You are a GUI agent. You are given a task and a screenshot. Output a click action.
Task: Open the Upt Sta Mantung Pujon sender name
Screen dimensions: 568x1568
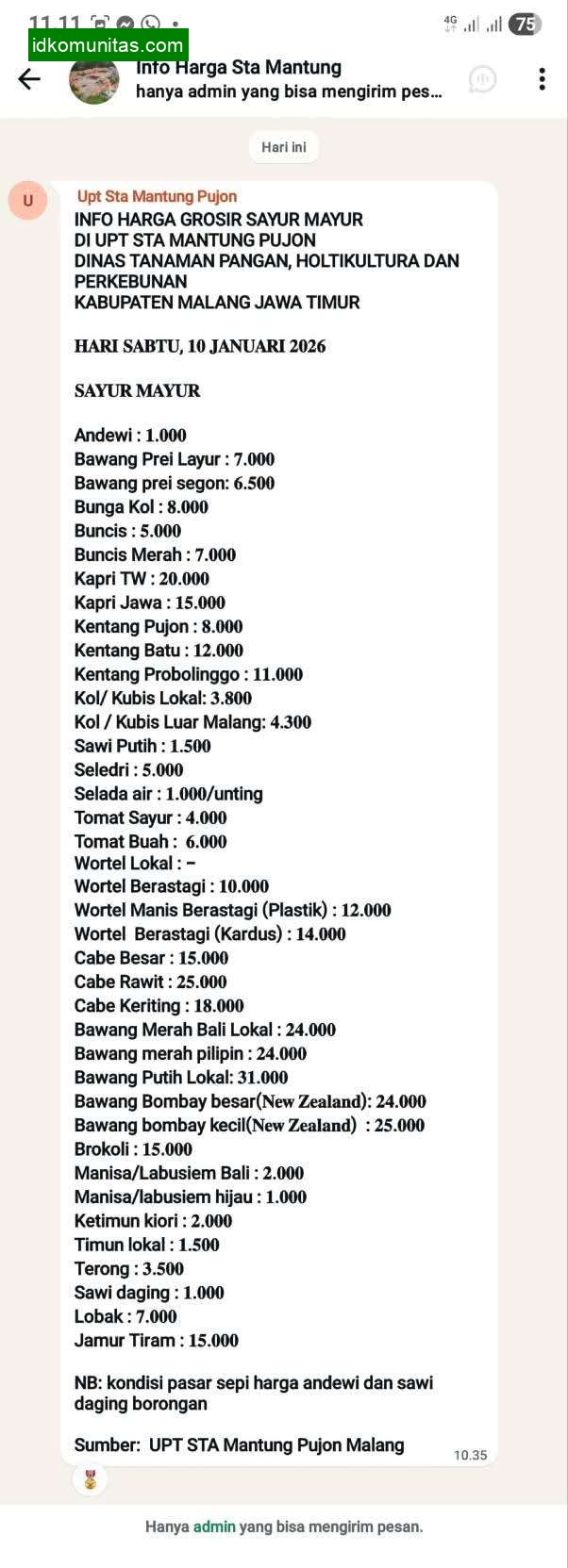pyautogui.click(x=157, y=196)
